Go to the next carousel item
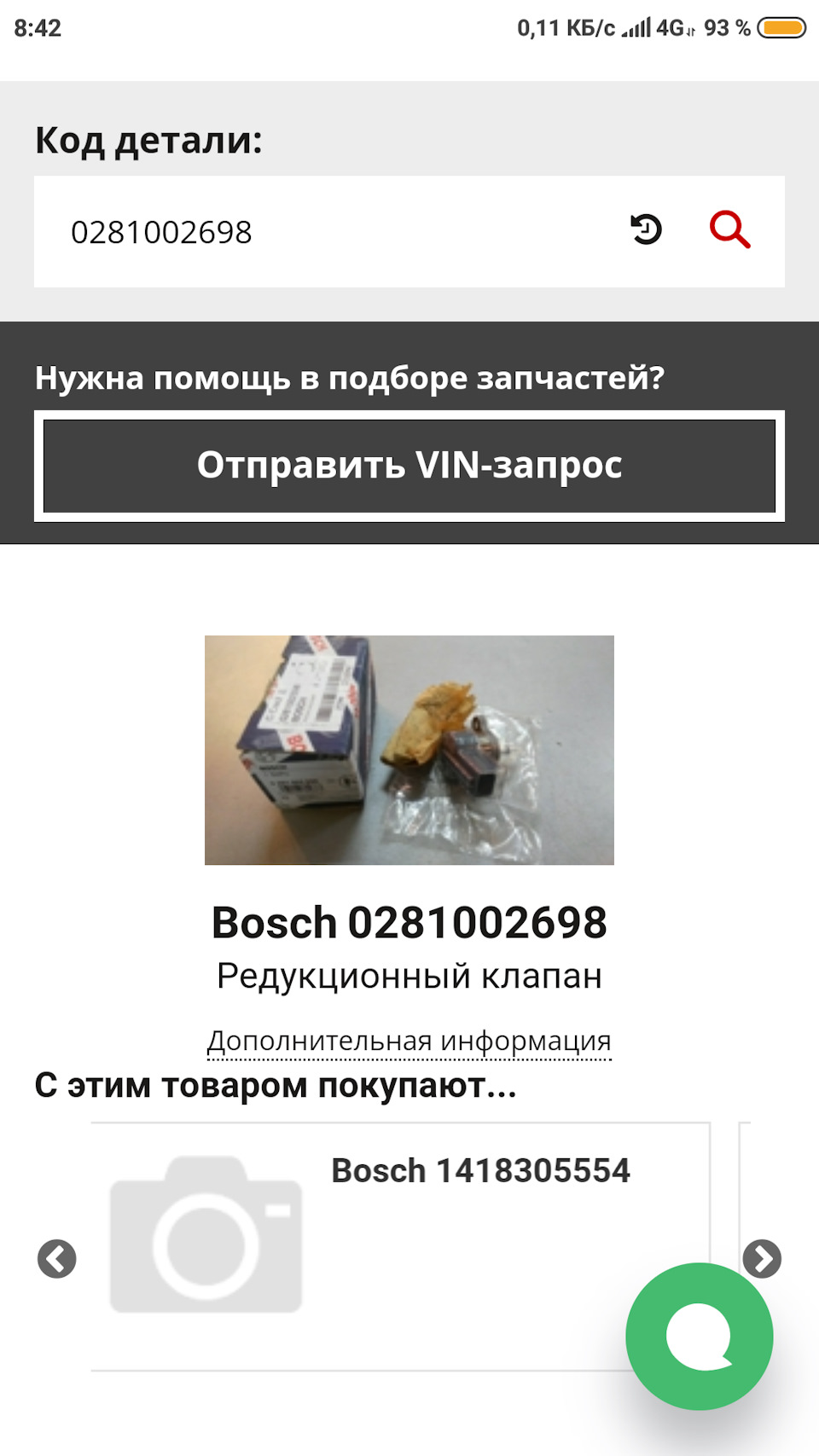This screenshot has width=819, height=1456. coord(761,1258)
